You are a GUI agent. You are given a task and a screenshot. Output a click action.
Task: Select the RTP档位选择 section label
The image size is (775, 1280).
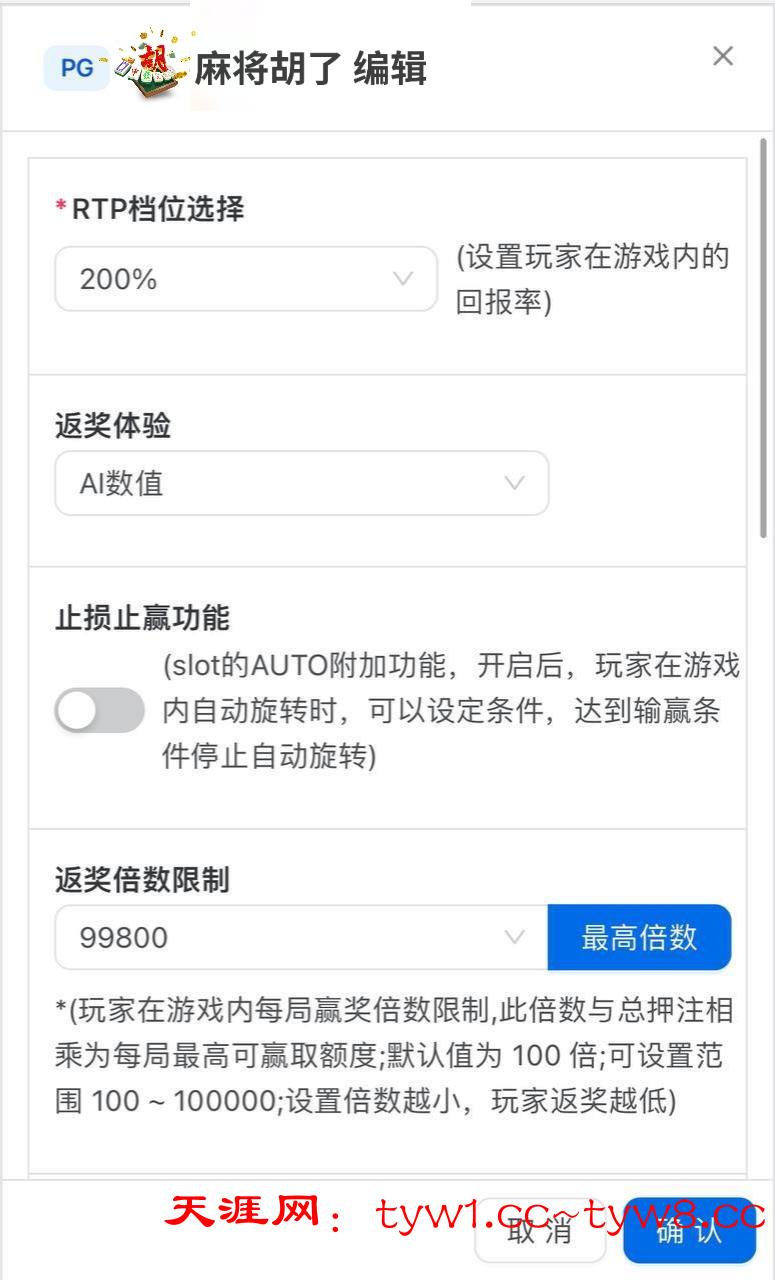(150, 210)
